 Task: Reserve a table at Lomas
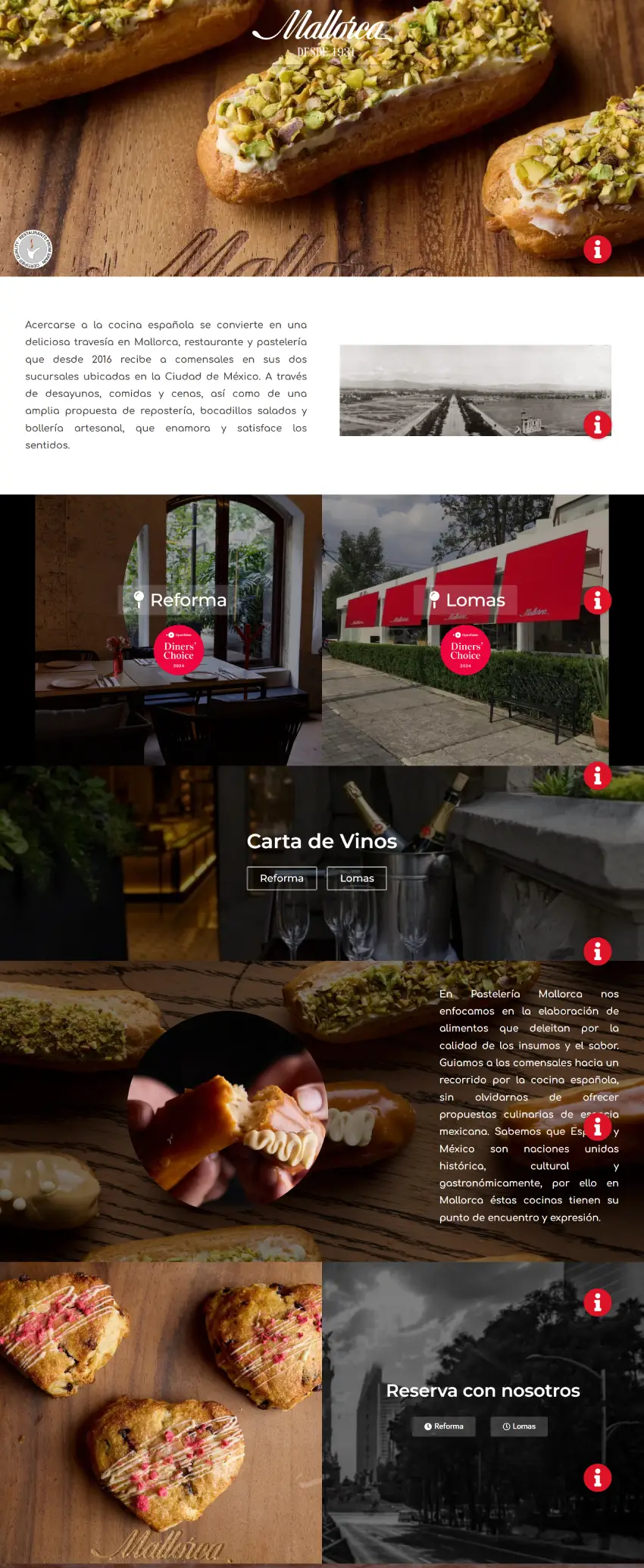(x=519, y=1426)
